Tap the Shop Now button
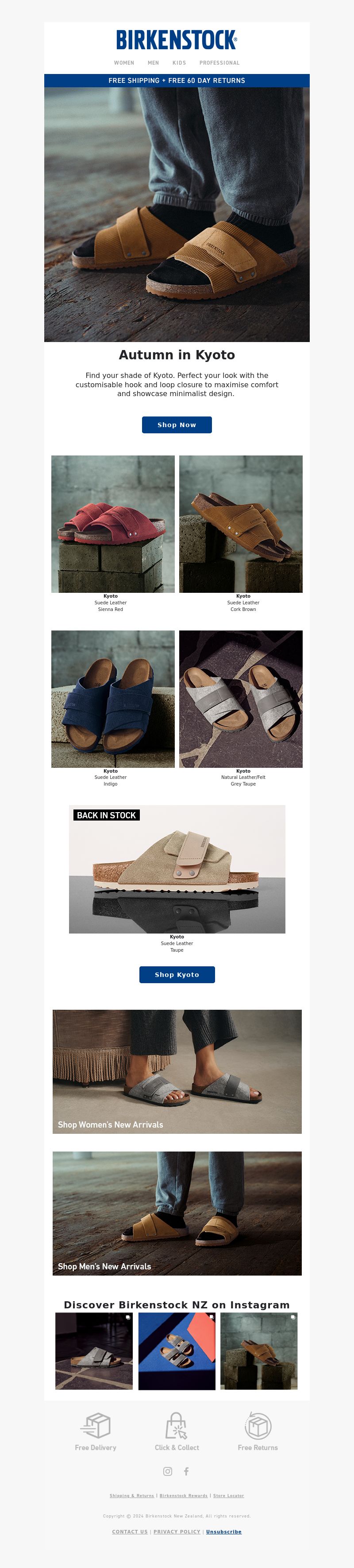This screenshot has width=354, height=1568. 177,425
